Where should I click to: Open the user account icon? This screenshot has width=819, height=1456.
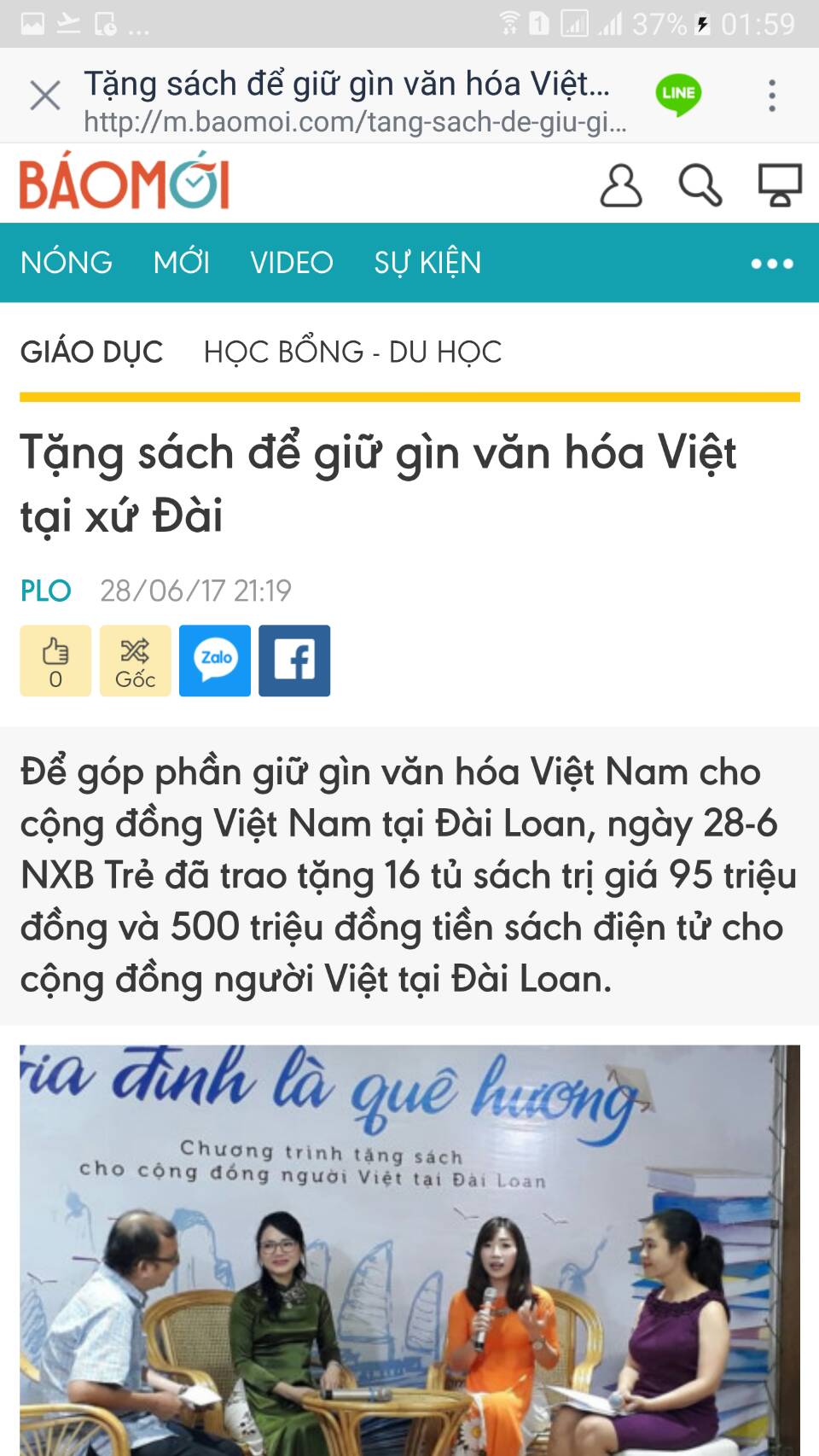click(x=620, y=186)
